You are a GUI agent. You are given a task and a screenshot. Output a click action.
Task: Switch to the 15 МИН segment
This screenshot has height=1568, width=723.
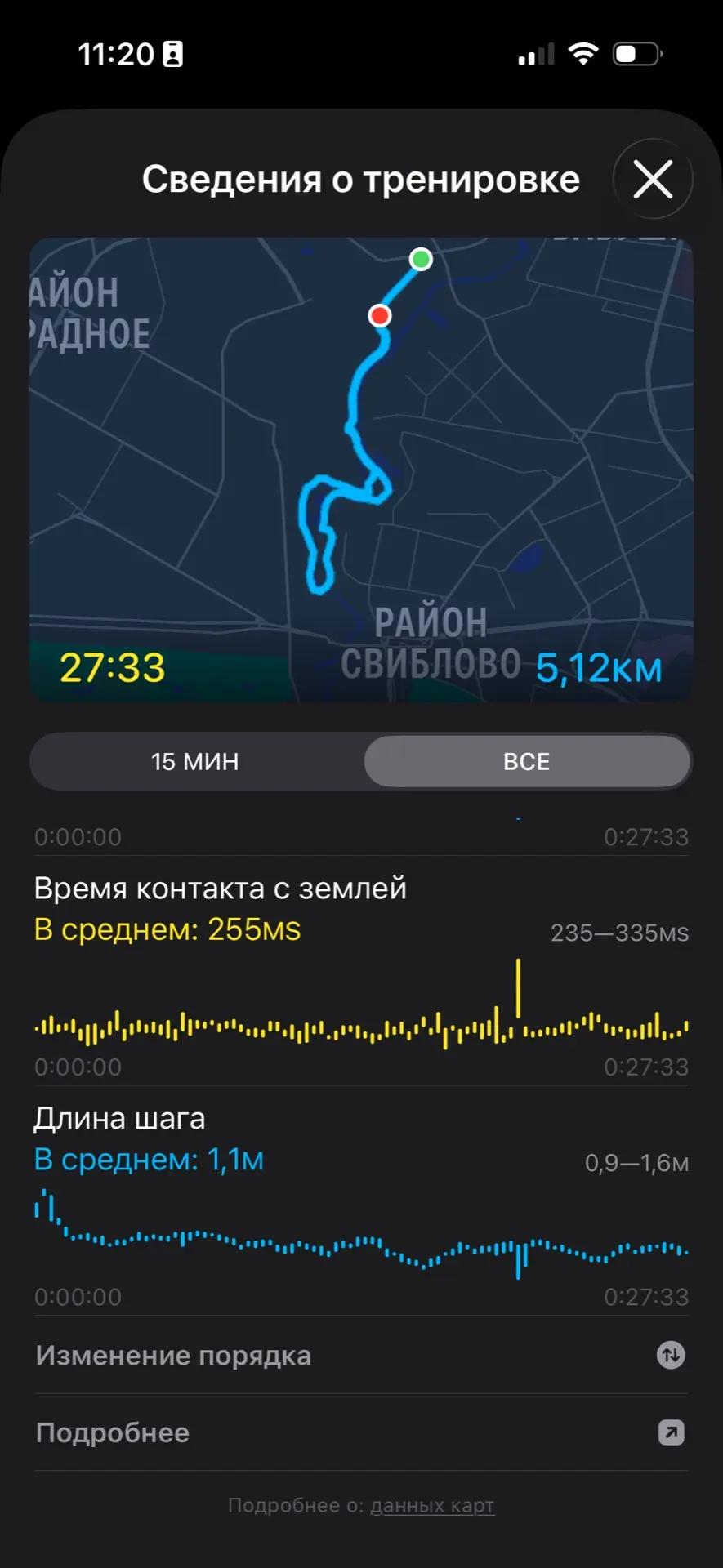click(x=196, y=761)
